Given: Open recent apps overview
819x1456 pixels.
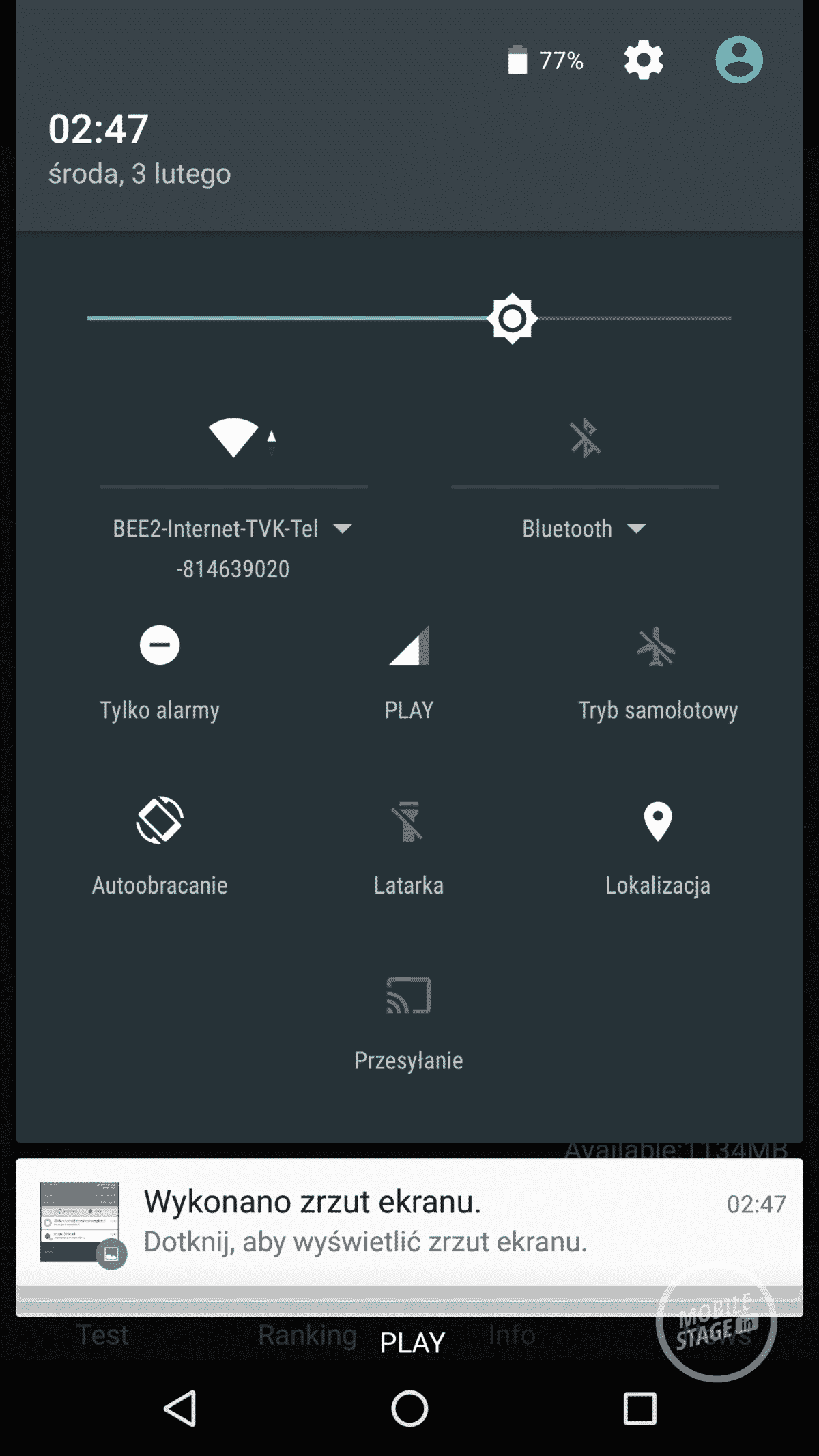Looking at the screenshot, I should click(x=640, y=1408).
